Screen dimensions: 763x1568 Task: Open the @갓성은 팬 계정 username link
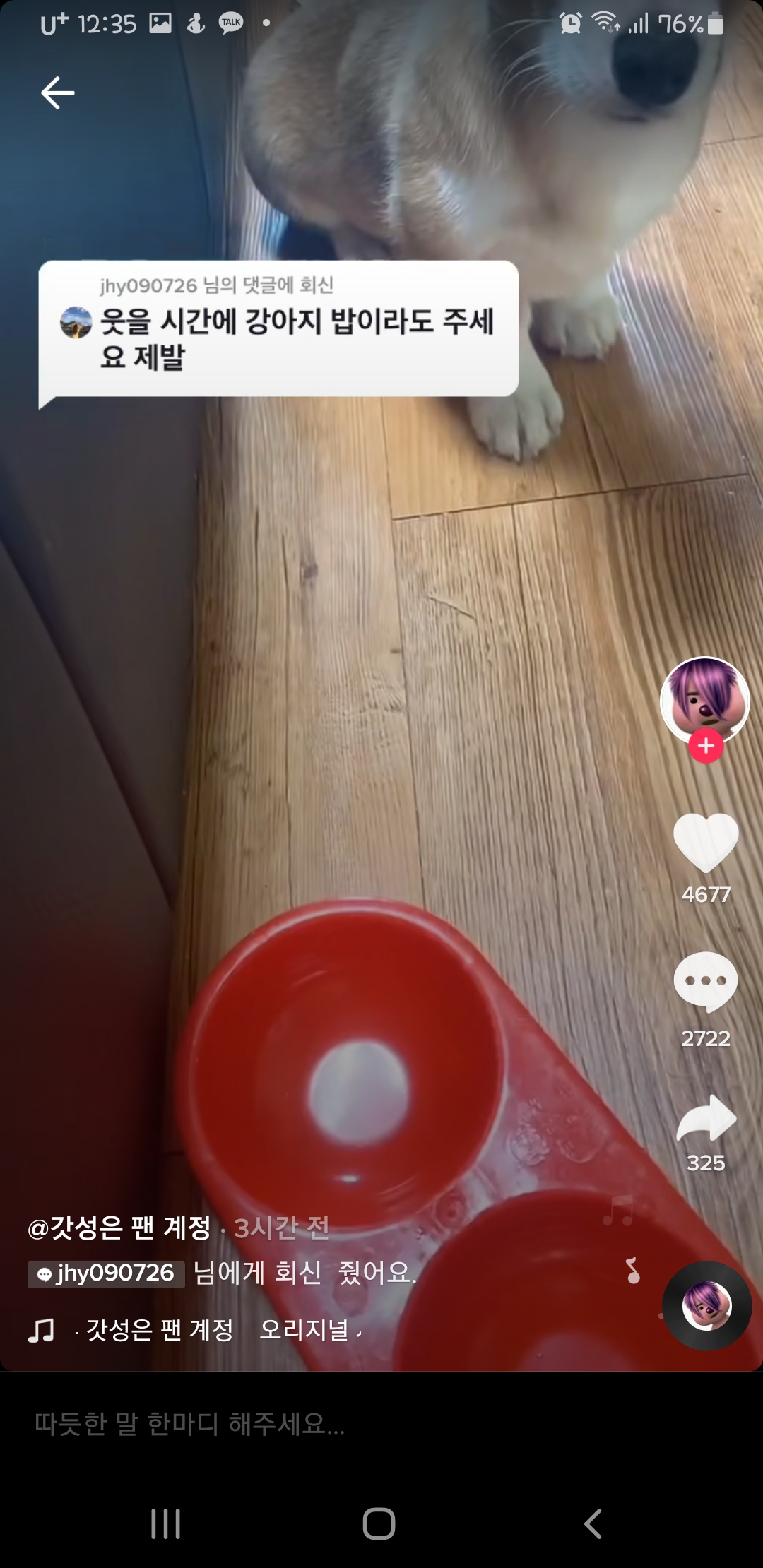click(x=119, y=1228)
